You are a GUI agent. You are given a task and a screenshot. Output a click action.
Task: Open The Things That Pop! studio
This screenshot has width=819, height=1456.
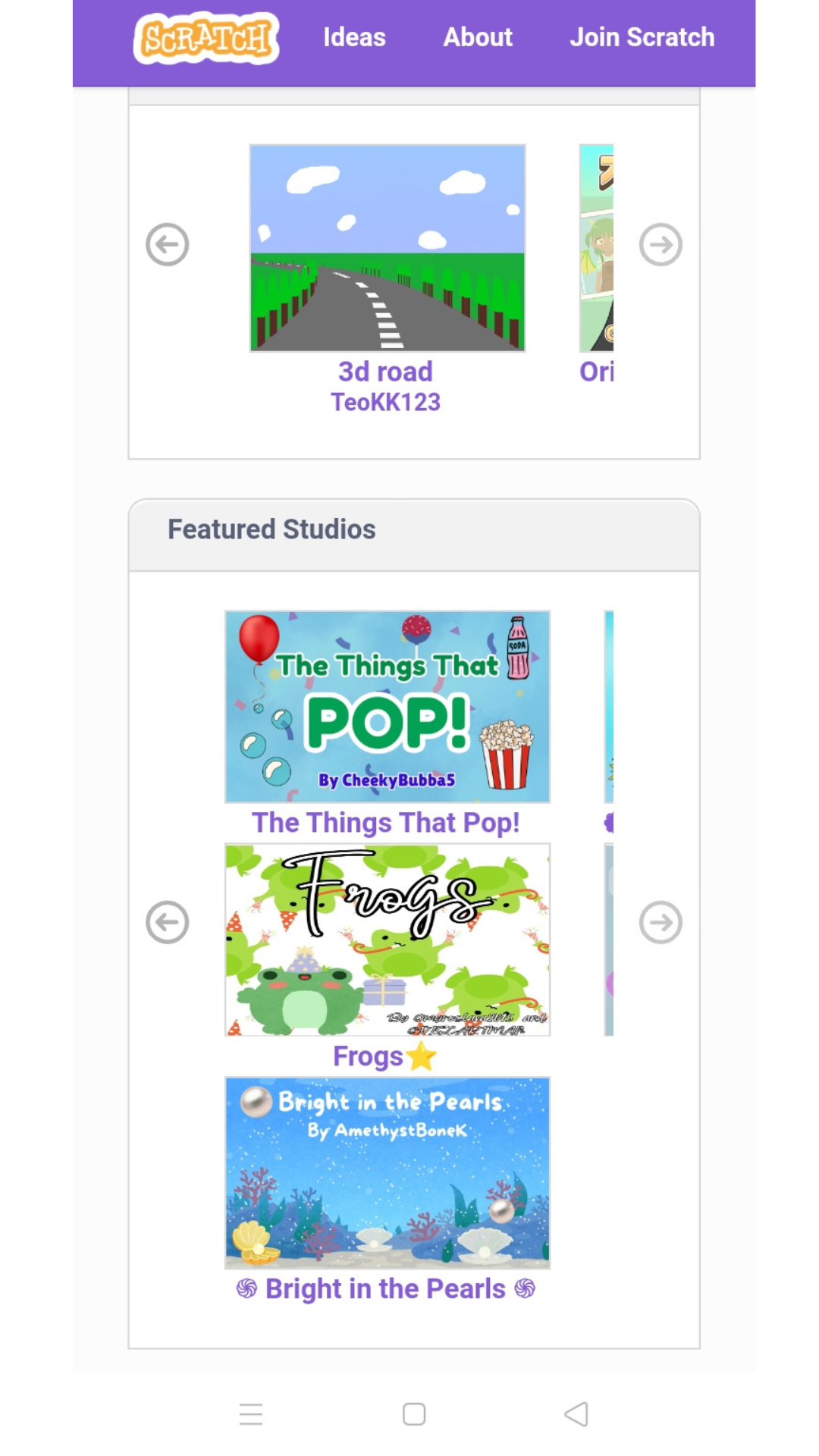[x=387, y=821]
